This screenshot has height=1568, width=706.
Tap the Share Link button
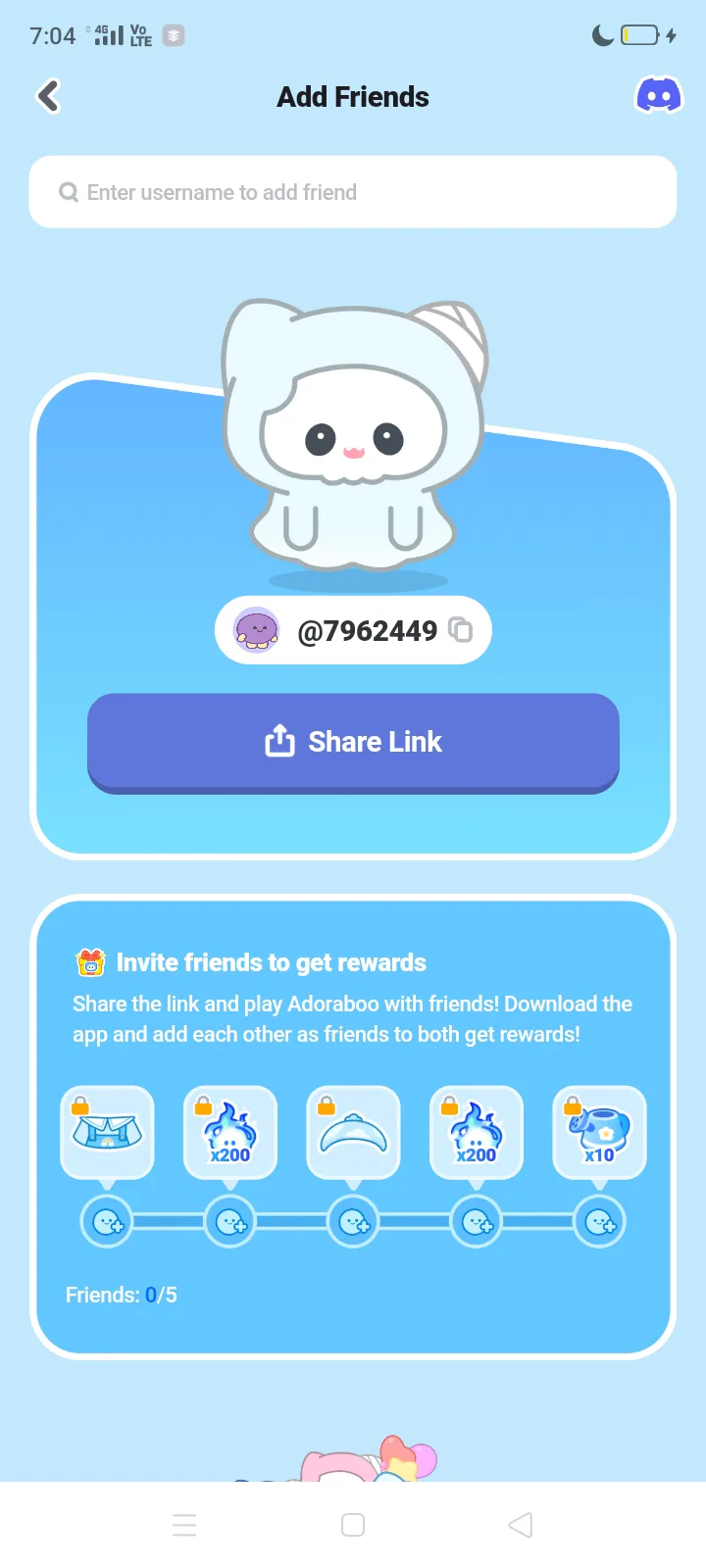tap(353, 742)
